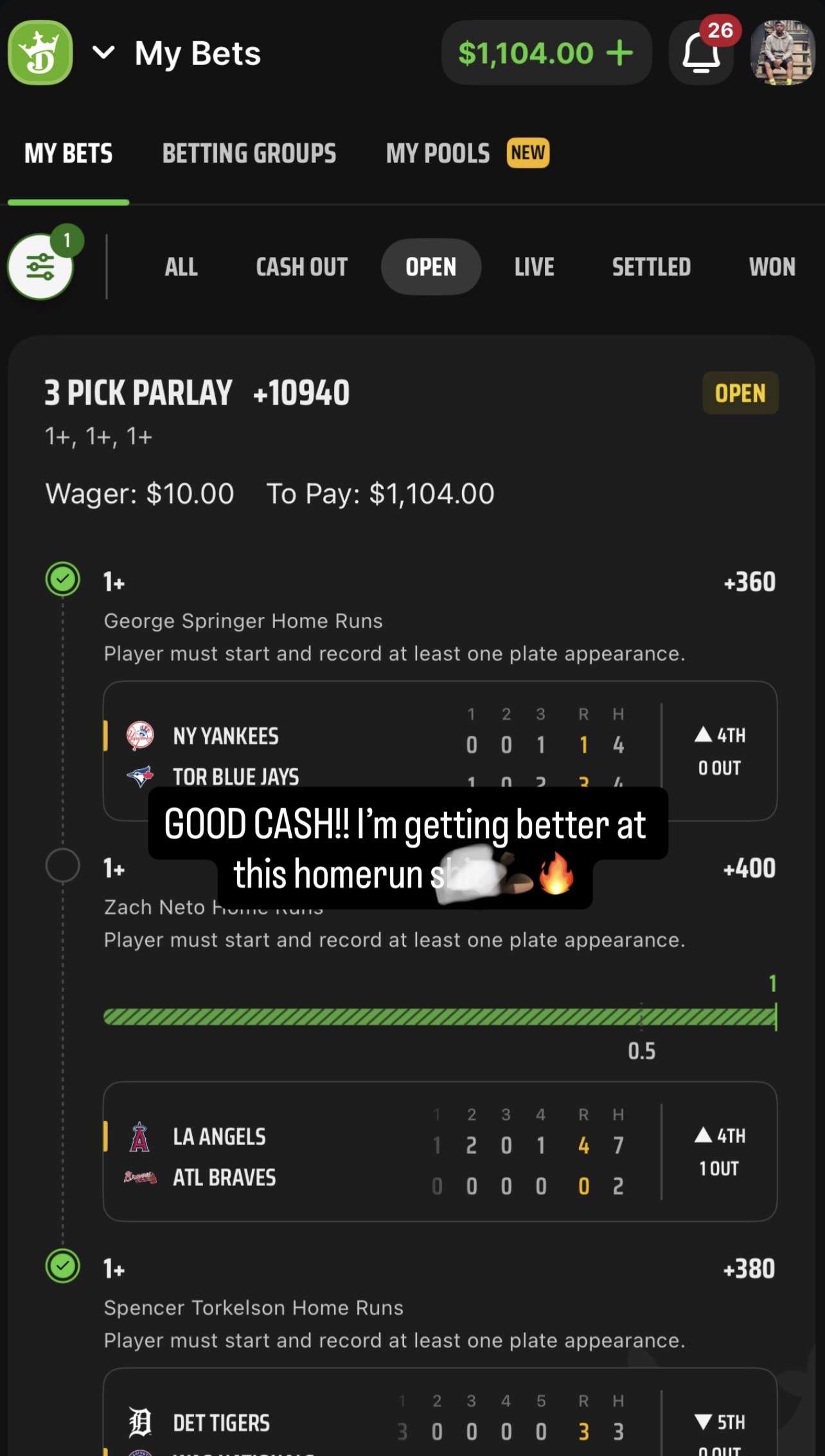
Task: Expand the My Bets dropdown chevron
Action: (103, 53)
